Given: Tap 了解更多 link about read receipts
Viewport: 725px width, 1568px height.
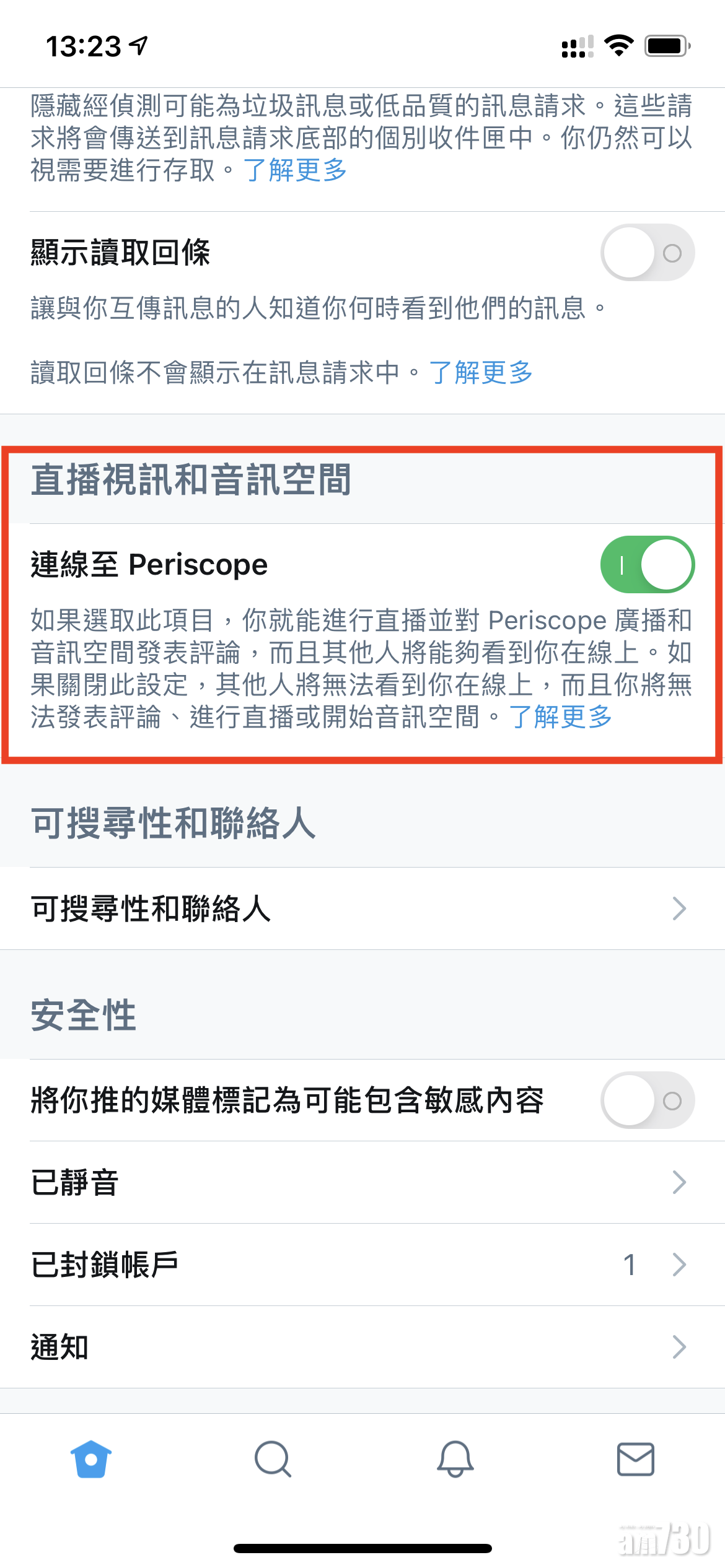Looking at the screenshot, I should click(481, 372).
